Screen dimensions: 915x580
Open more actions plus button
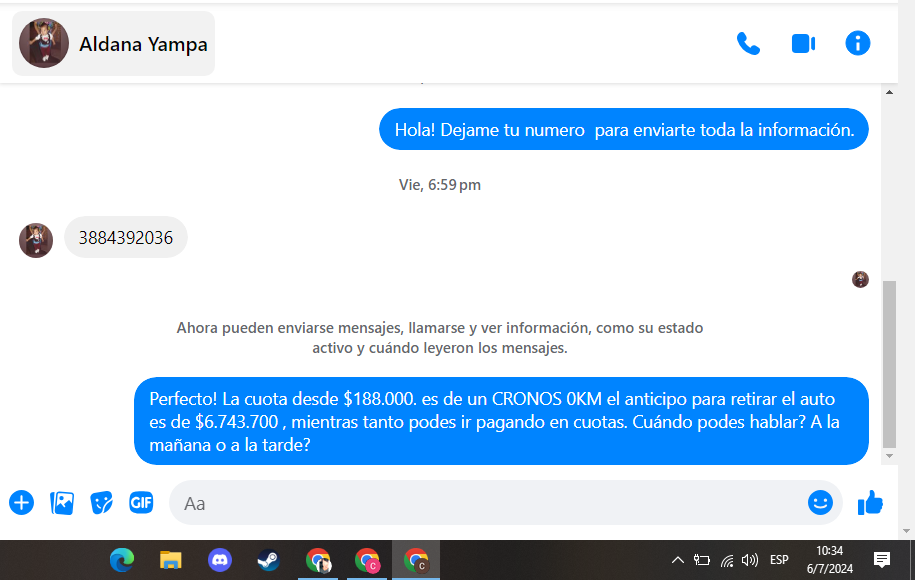pos(21,503)
